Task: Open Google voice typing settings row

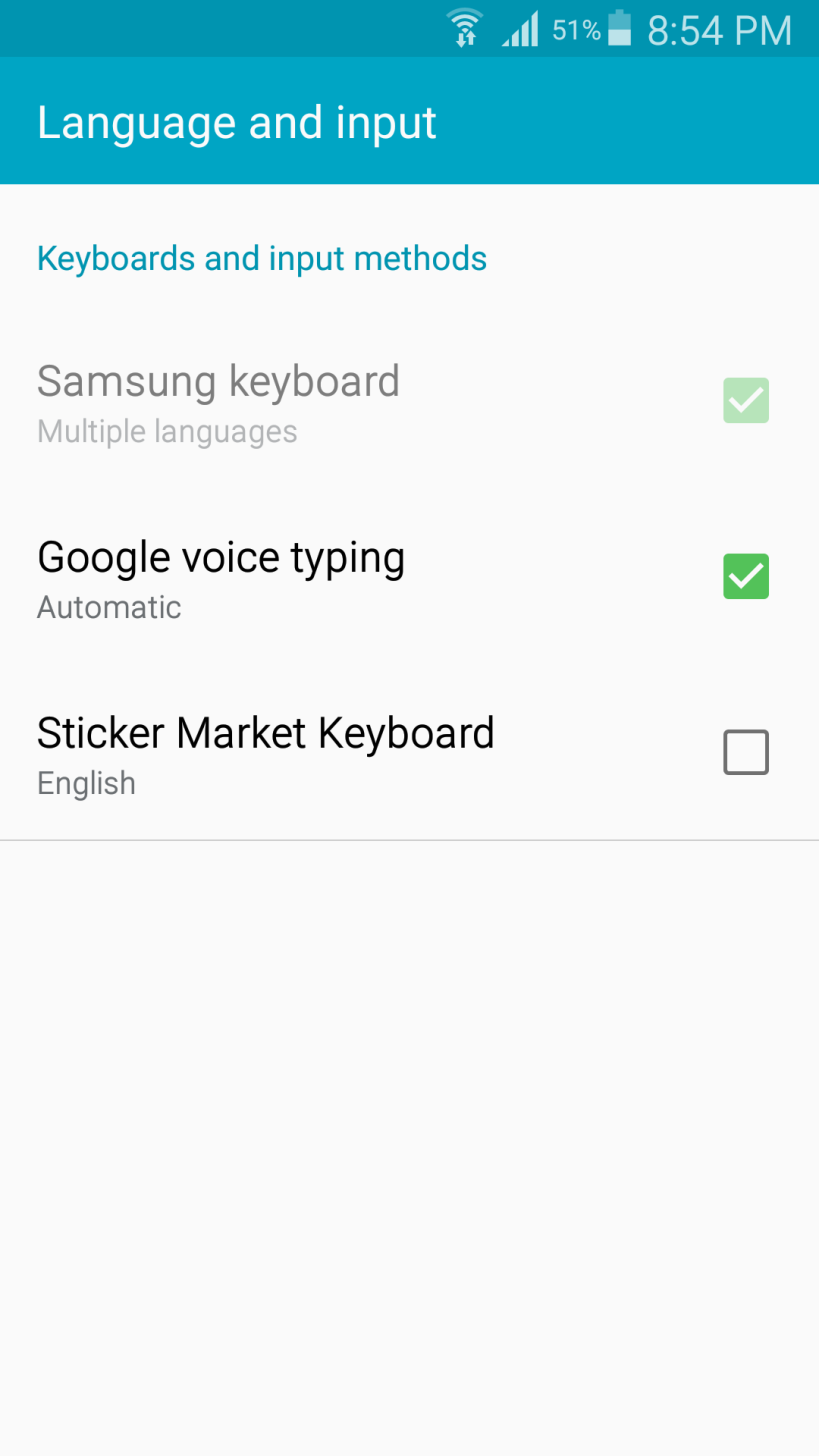Action: (x=409, y=577)
